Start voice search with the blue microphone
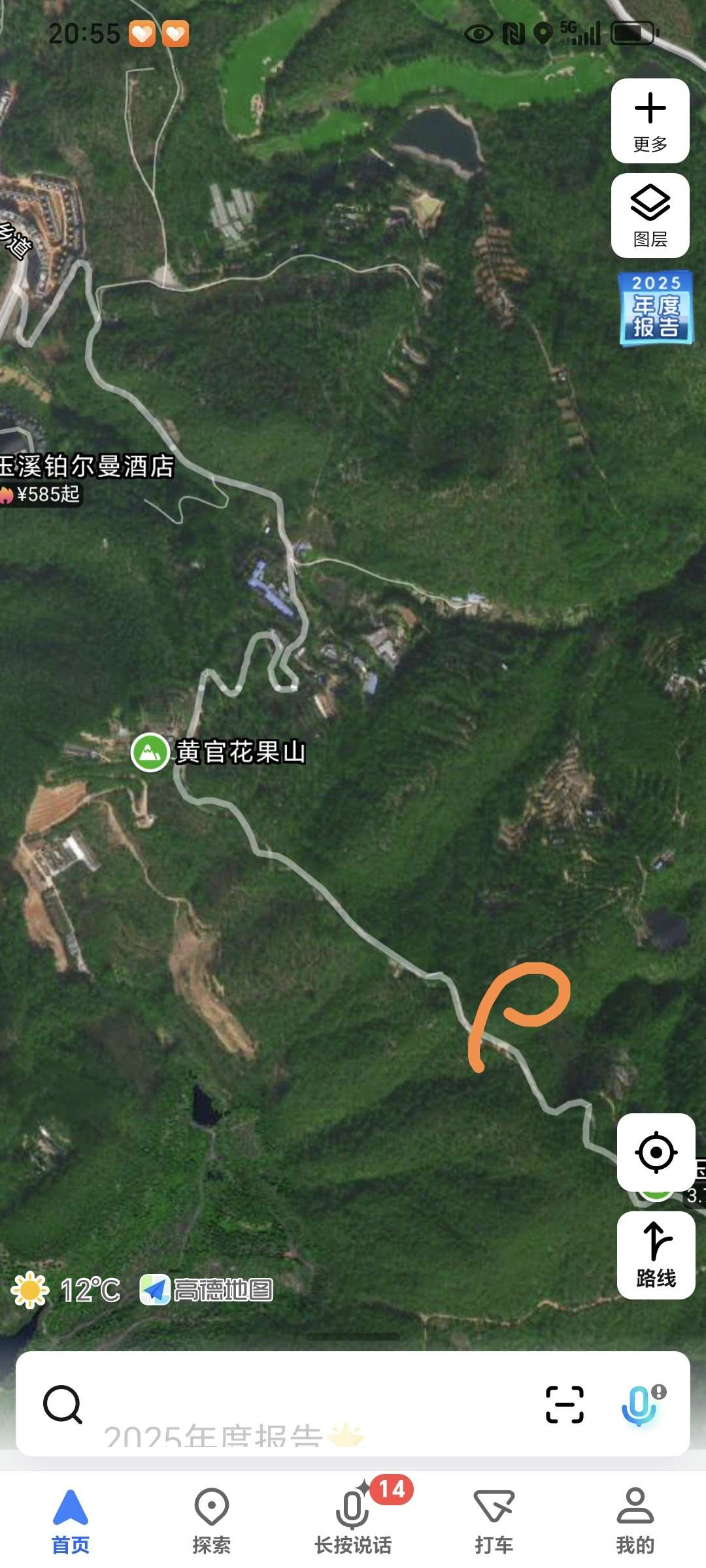The height and width of the screenshot is (1568, 706). [639, 1404]
